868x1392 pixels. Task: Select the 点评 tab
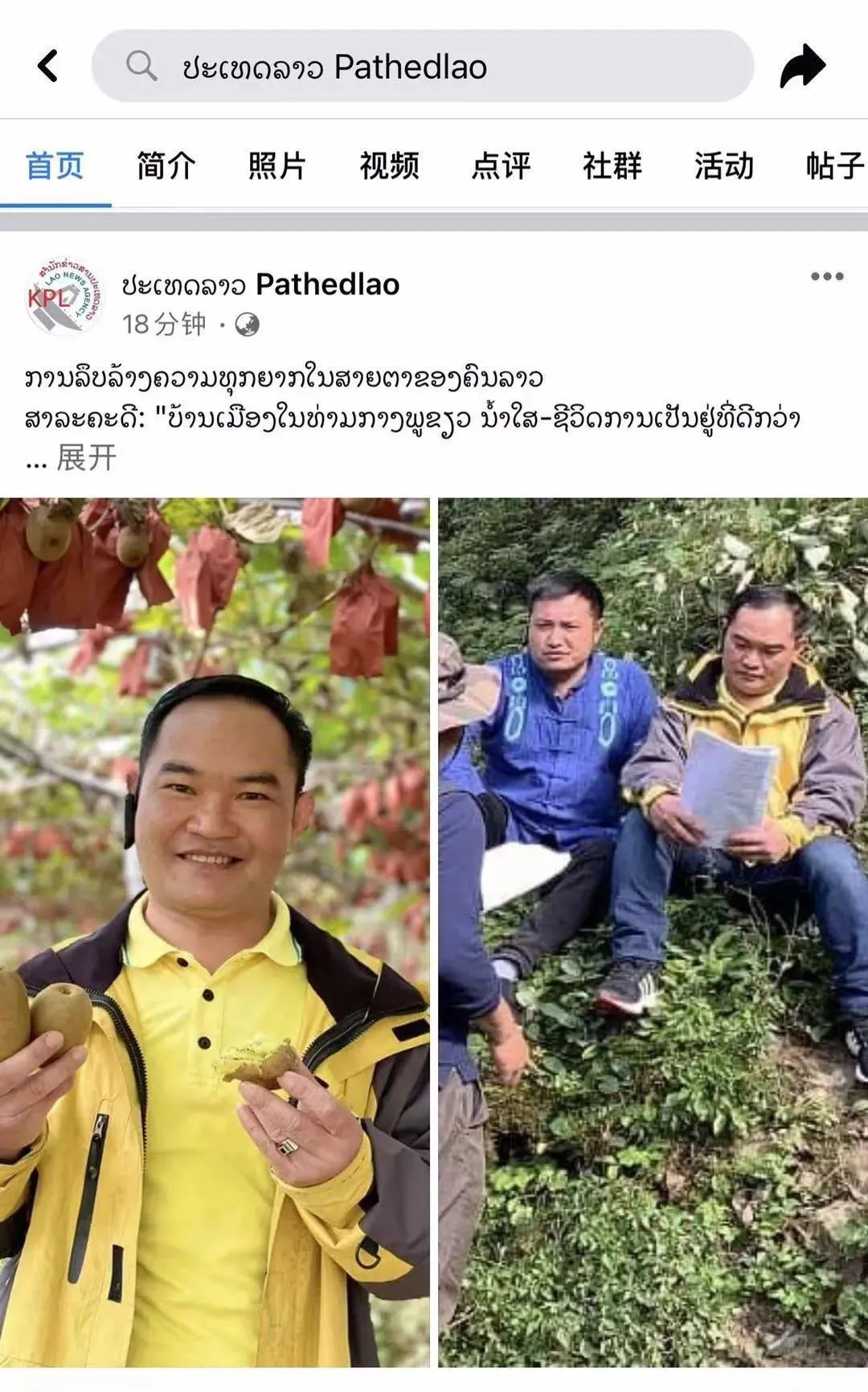[x=501, y=166]
